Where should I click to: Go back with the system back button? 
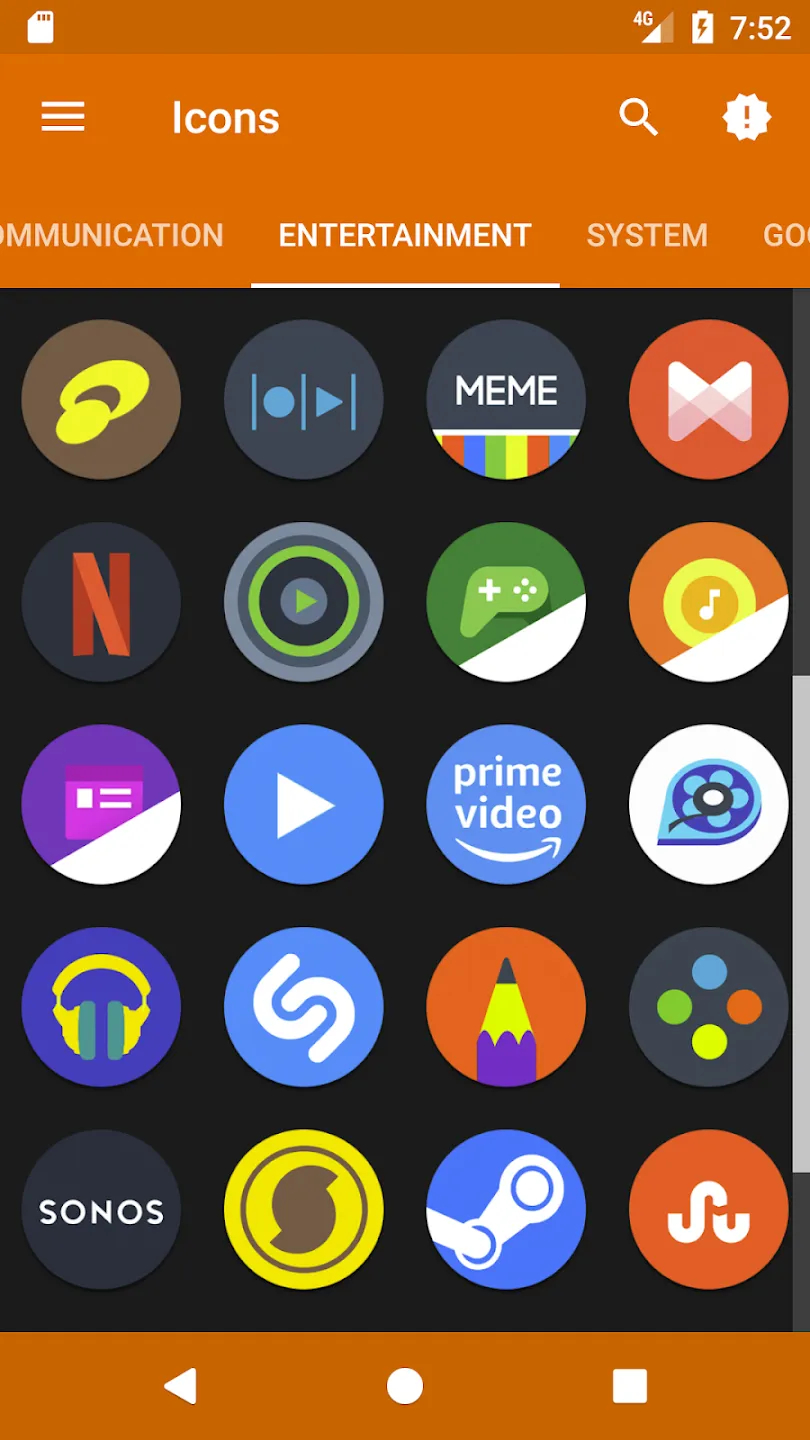tap(181, 1386)
